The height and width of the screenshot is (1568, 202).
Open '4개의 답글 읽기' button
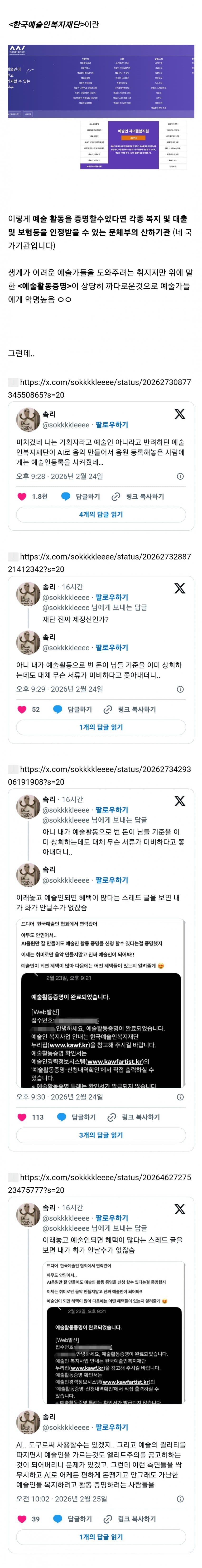point(101,514)
